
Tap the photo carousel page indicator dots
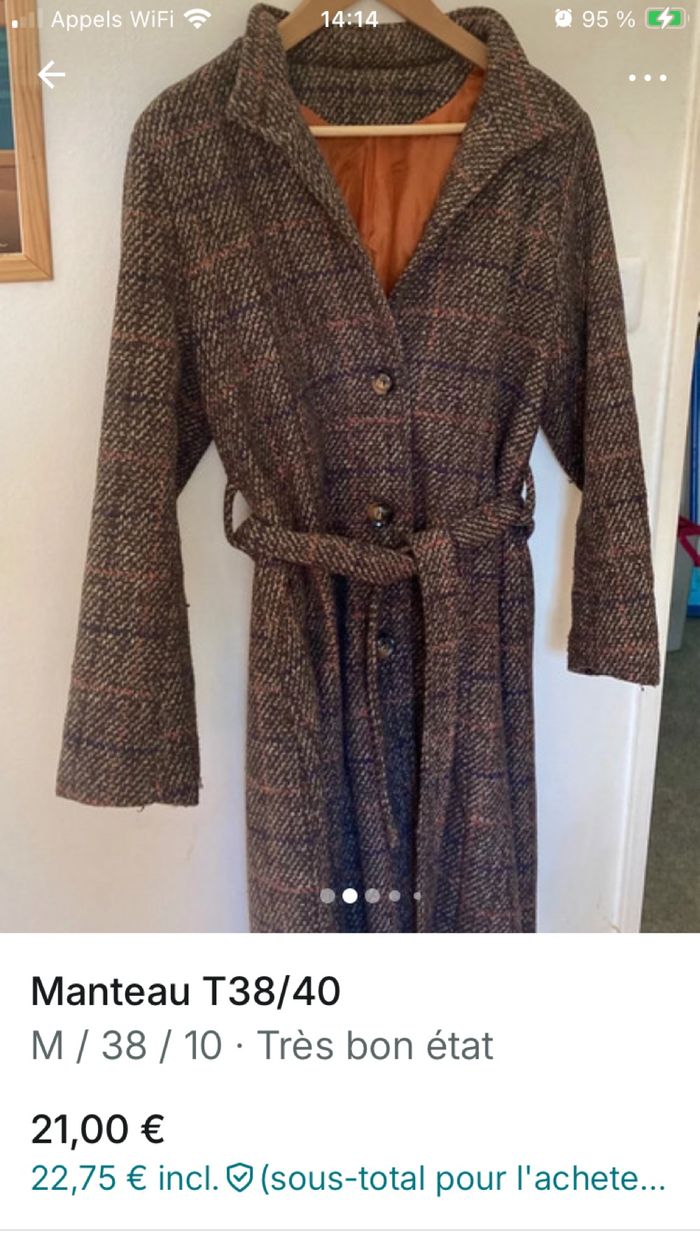click(371, 896)
